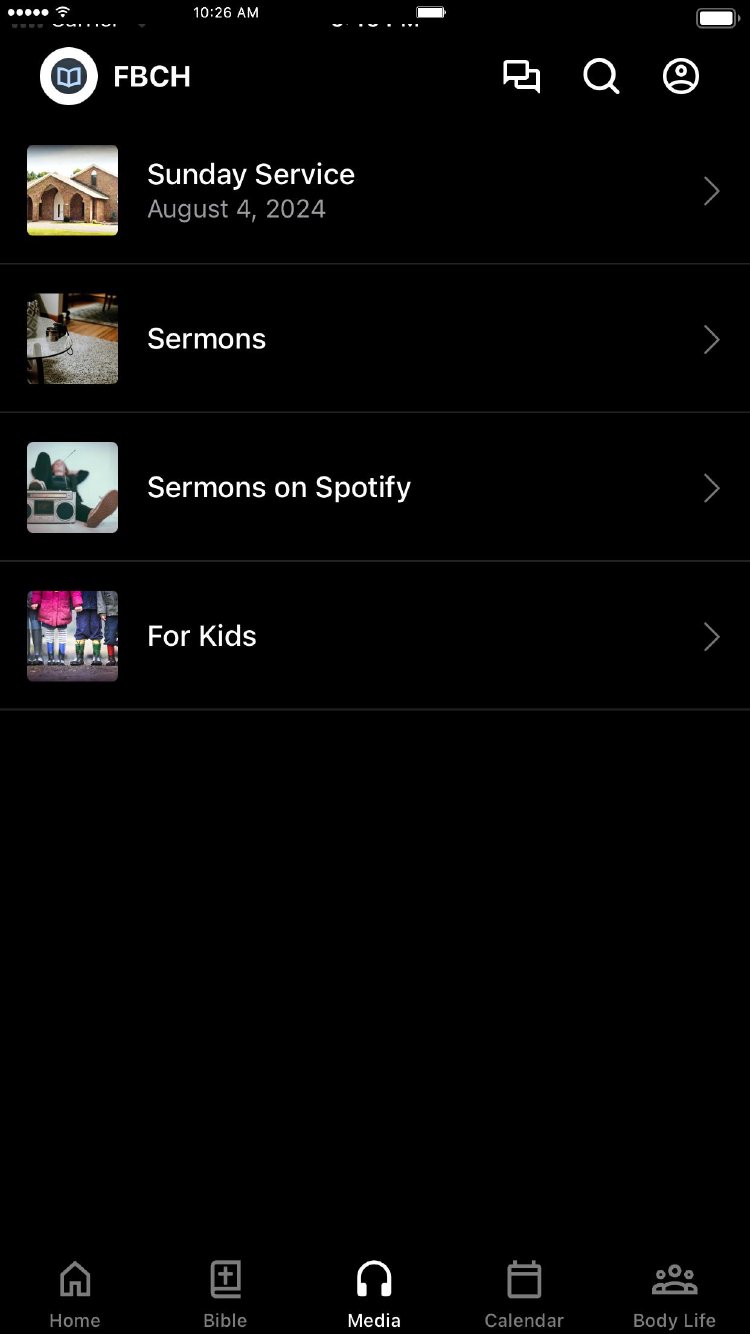Open the Sermons row

[x=374, y=339]
